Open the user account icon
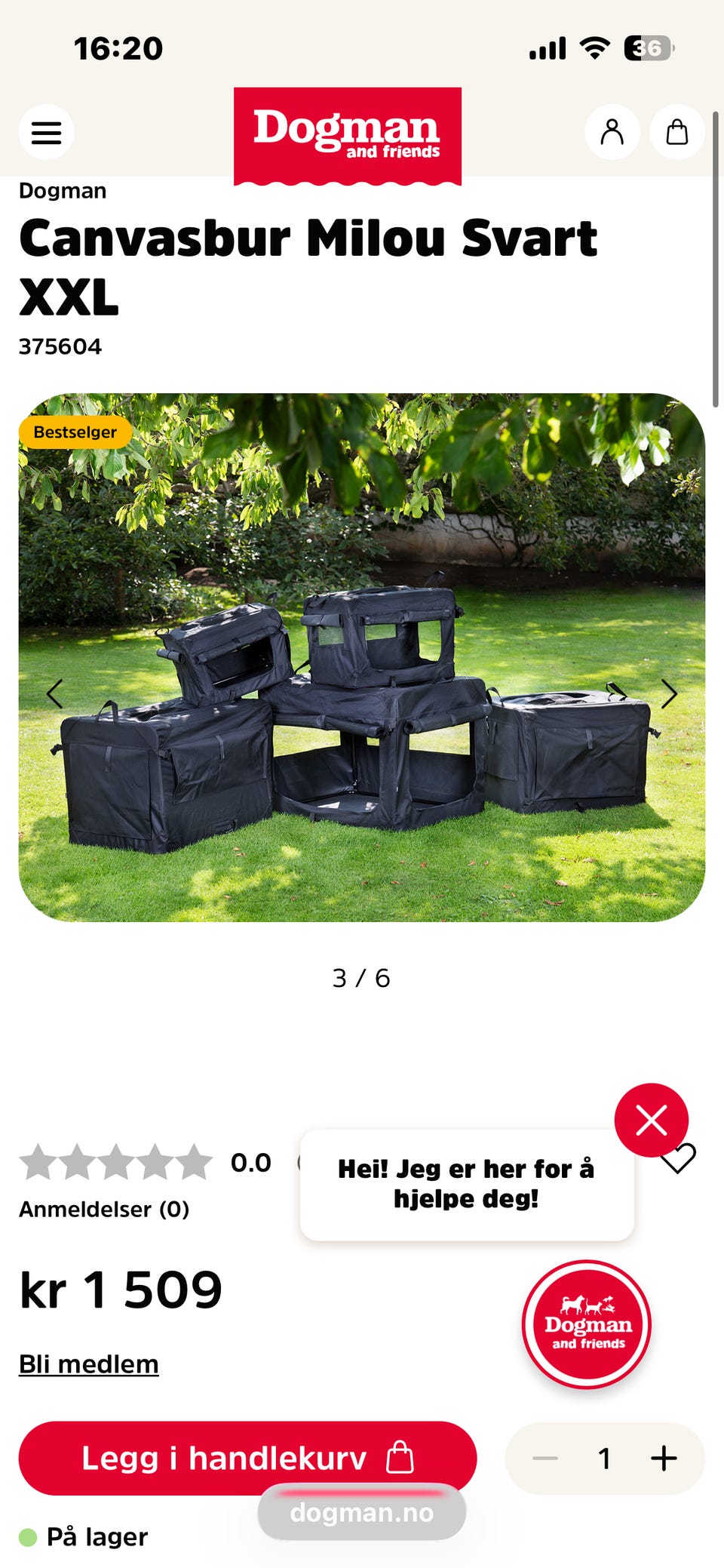The width and height of the screenshot is (724, 1568). (613, 133)
